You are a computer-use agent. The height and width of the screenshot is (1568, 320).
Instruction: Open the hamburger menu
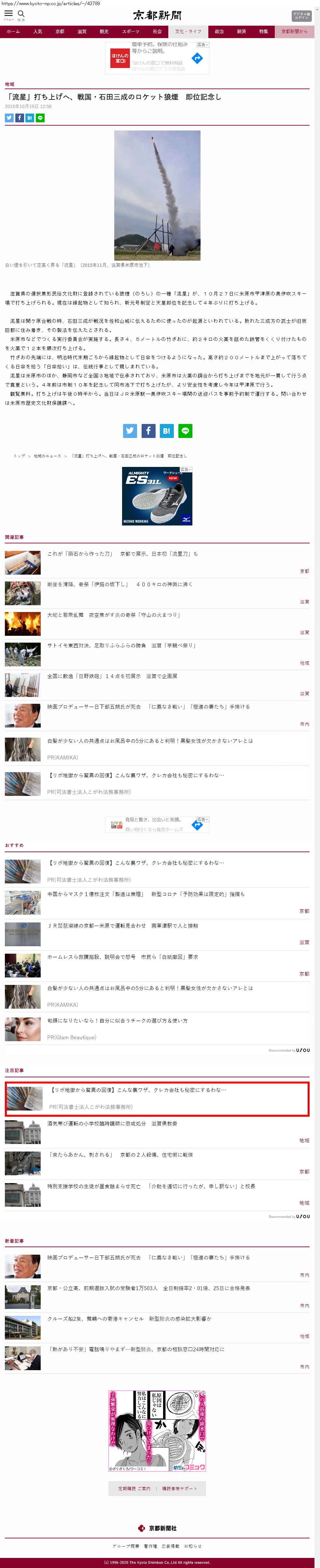[x=8, y=14]
